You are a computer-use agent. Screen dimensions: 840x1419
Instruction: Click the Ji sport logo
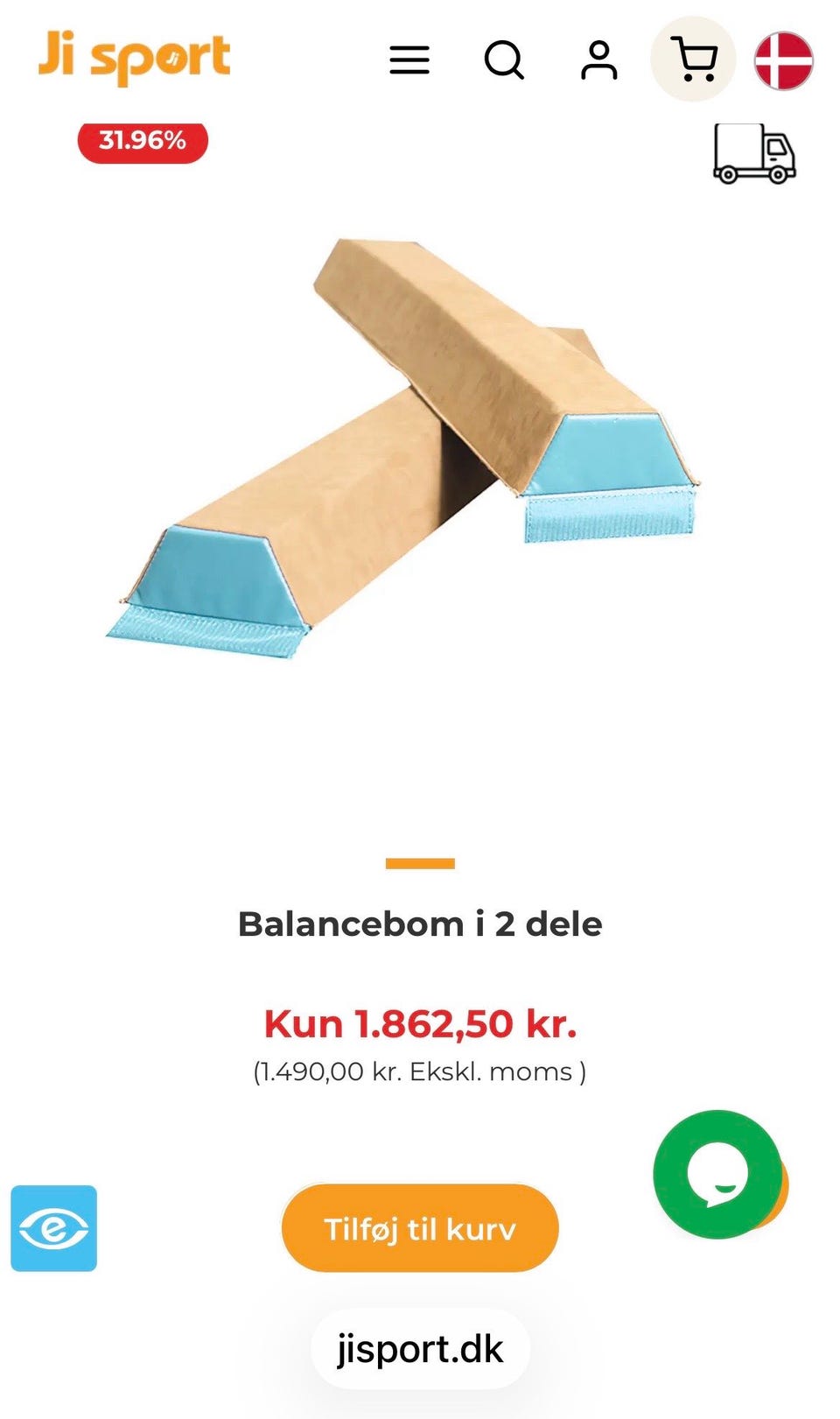pyautogui.click(x=133, y=56)
